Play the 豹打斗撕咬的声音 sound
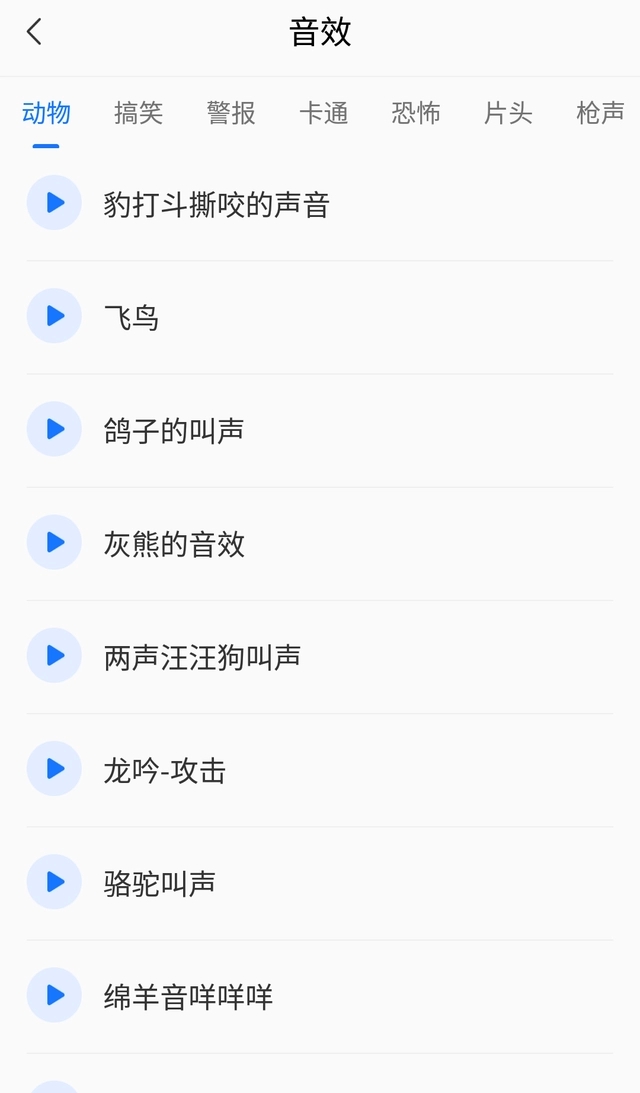Image resolution: width=640 pixels, height=1093 pixels. (x=54, y=203)
